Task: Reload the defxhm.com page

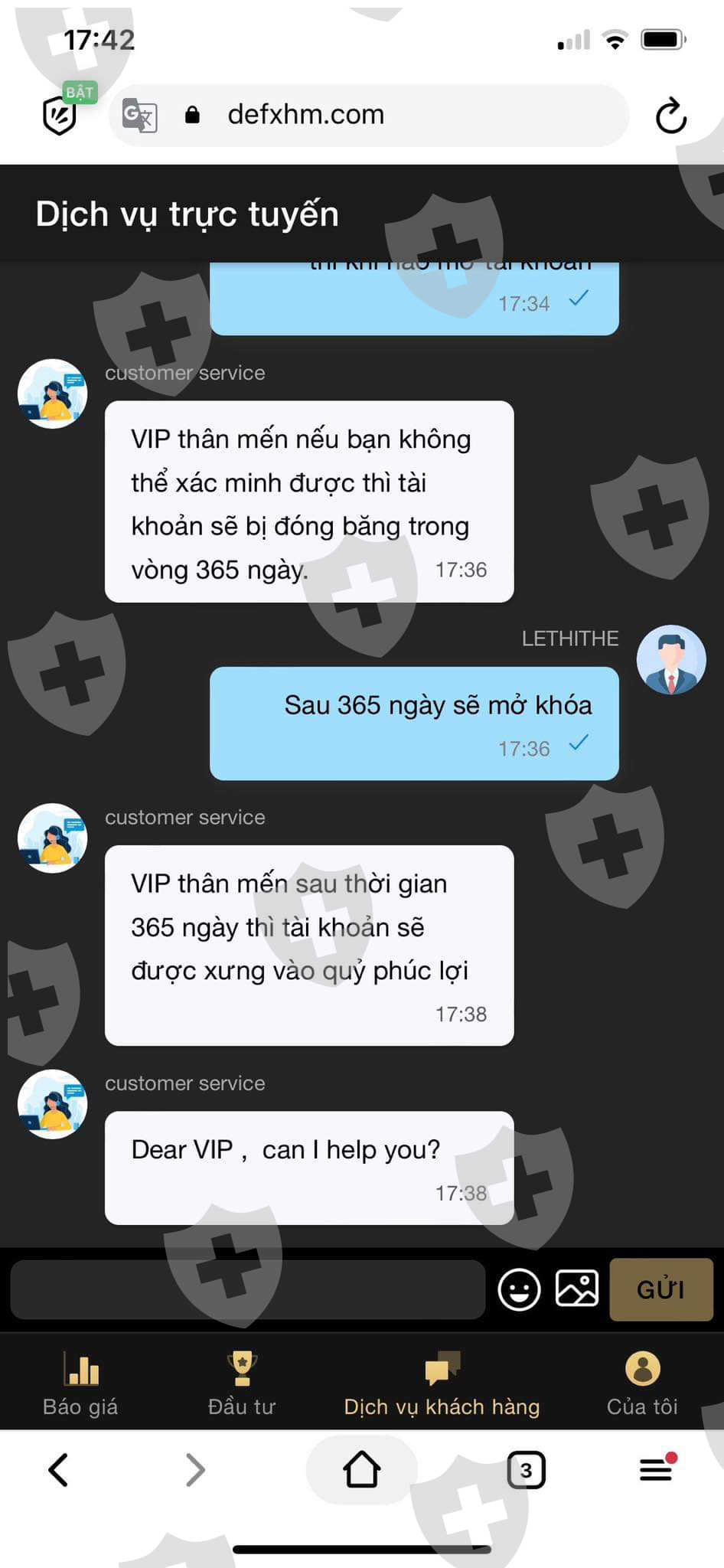Action: click(x=670, y=116)
